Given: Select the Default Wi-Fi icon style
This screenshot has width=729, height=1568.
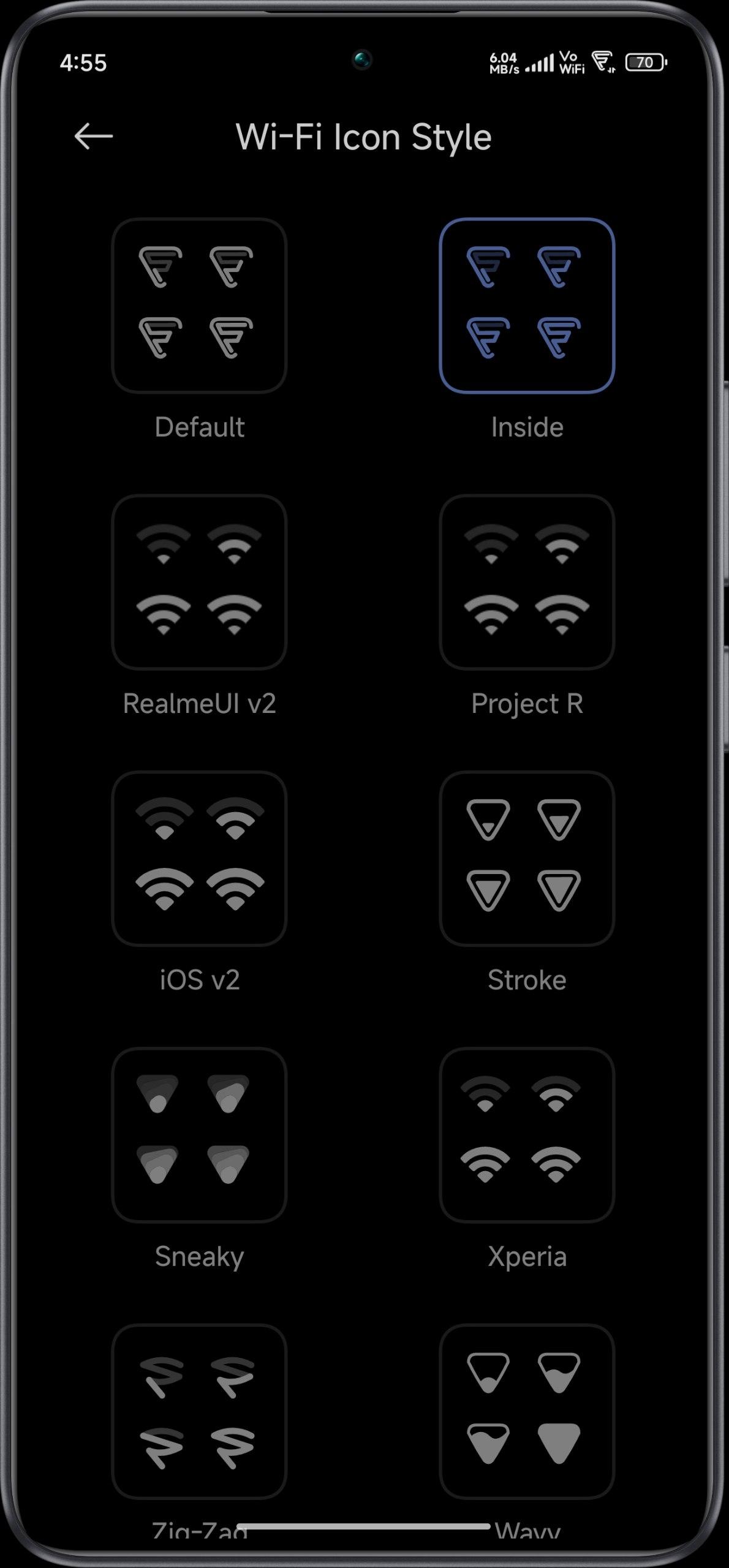Looking at the screenshot, I should (199, 305).
